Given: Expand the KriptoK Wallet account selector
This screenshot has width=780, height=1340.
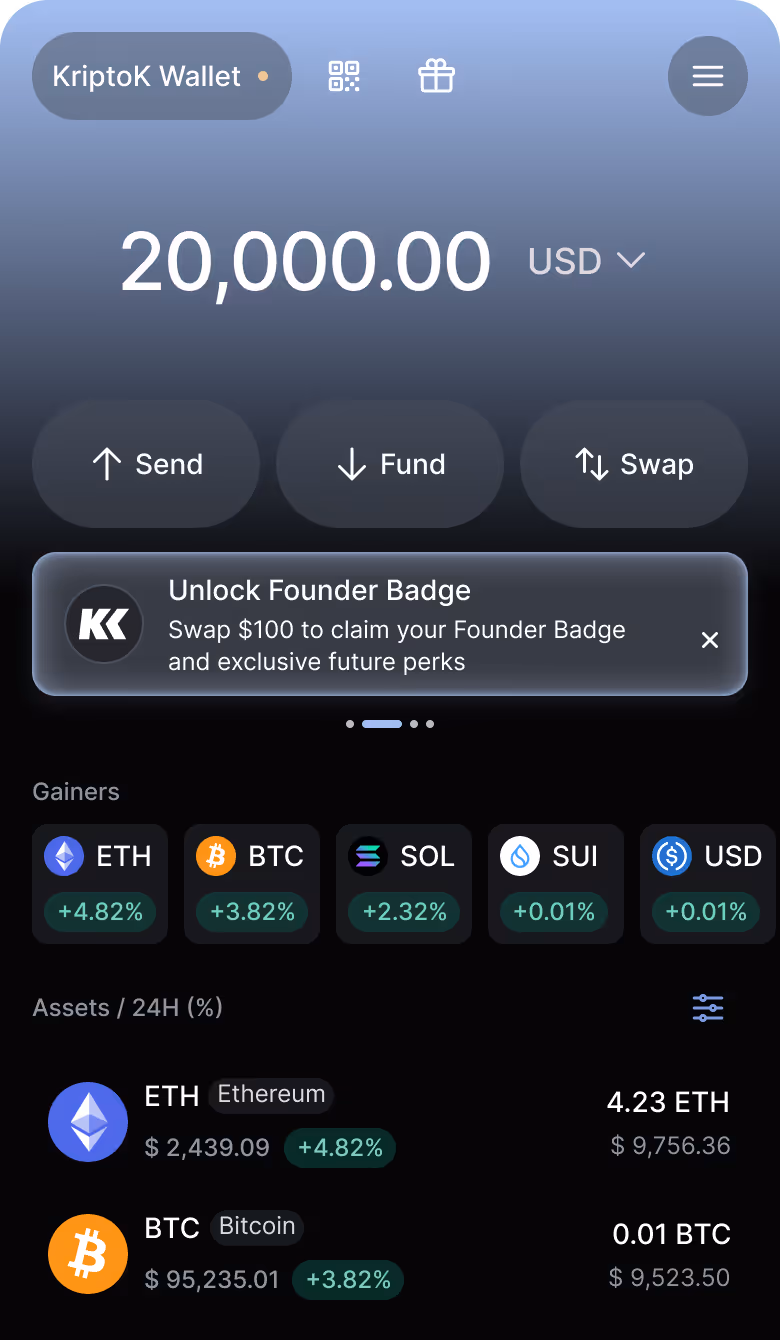Looking at the screenshot, I should click(161, 76).
